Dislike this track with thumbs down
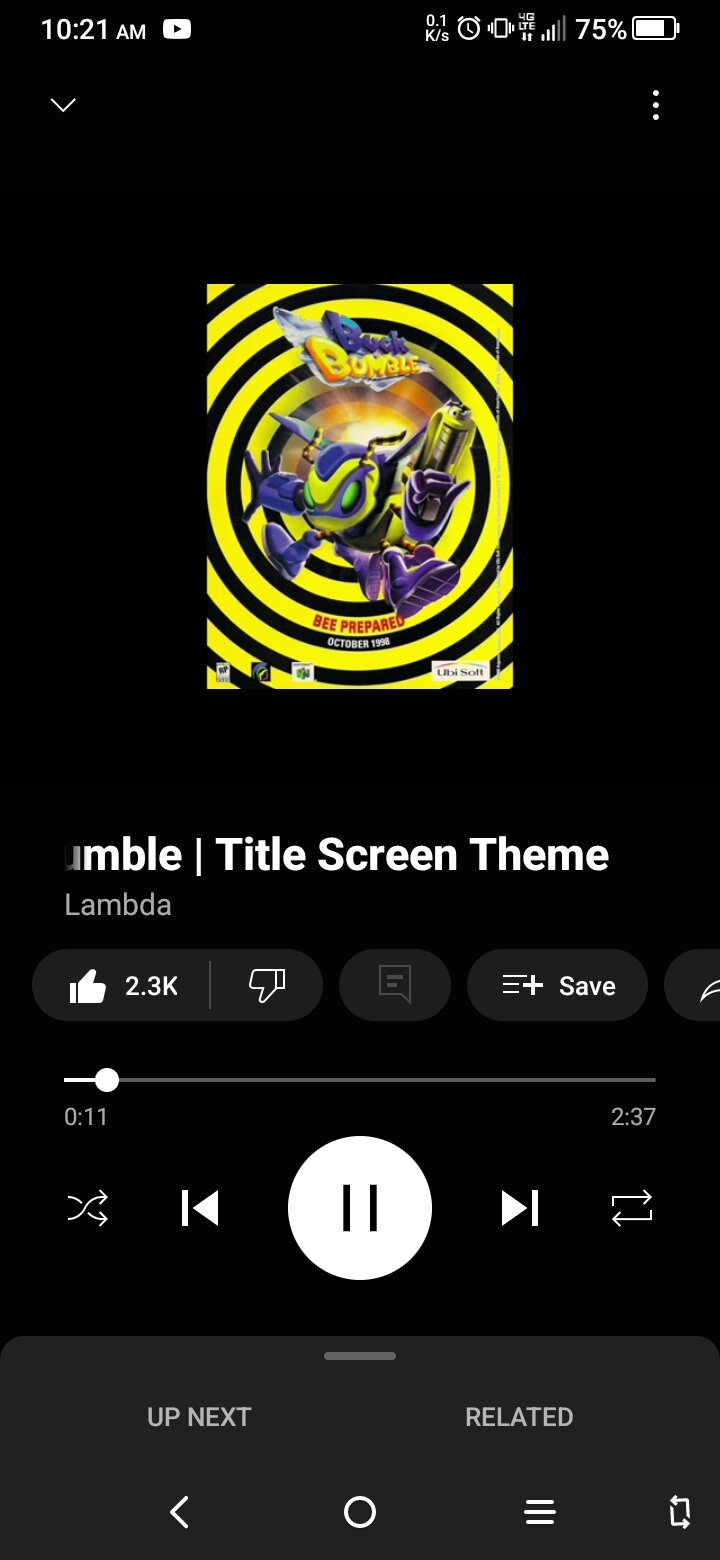Viewport: 720px width, 1560px height. tap(267, 986)
